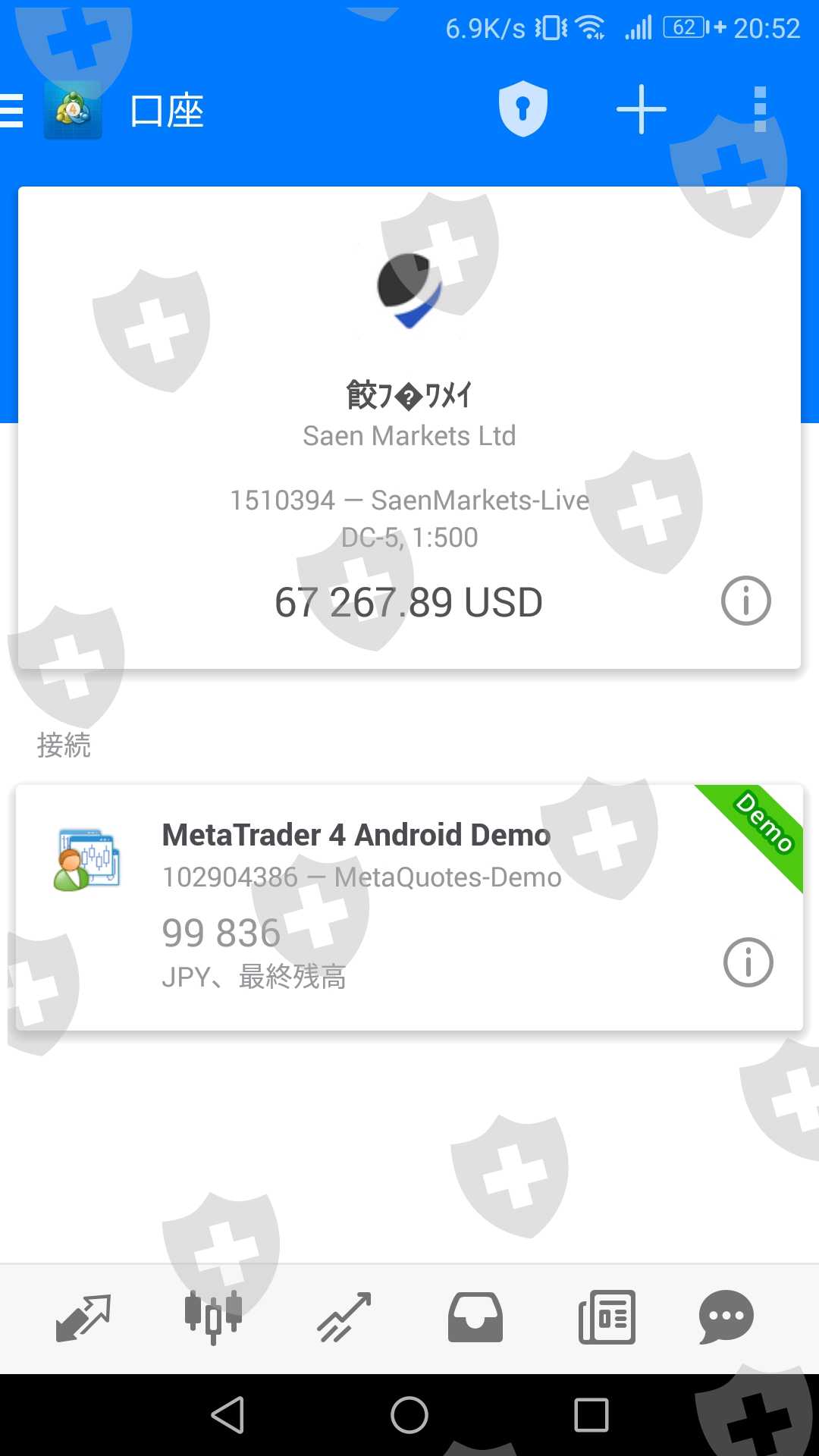Open the shield lock security icon

[x=523, y=109]
